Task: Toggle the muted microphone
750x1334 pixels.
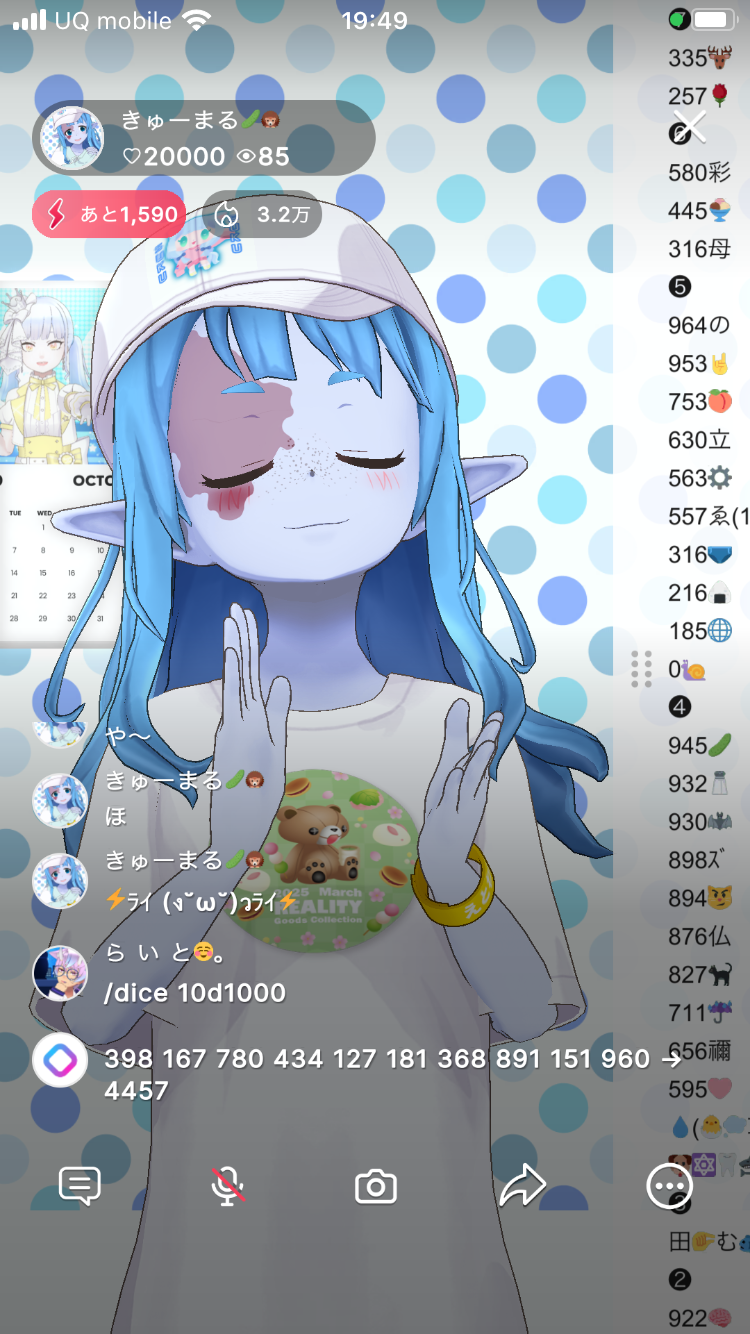Action: 228,1187
